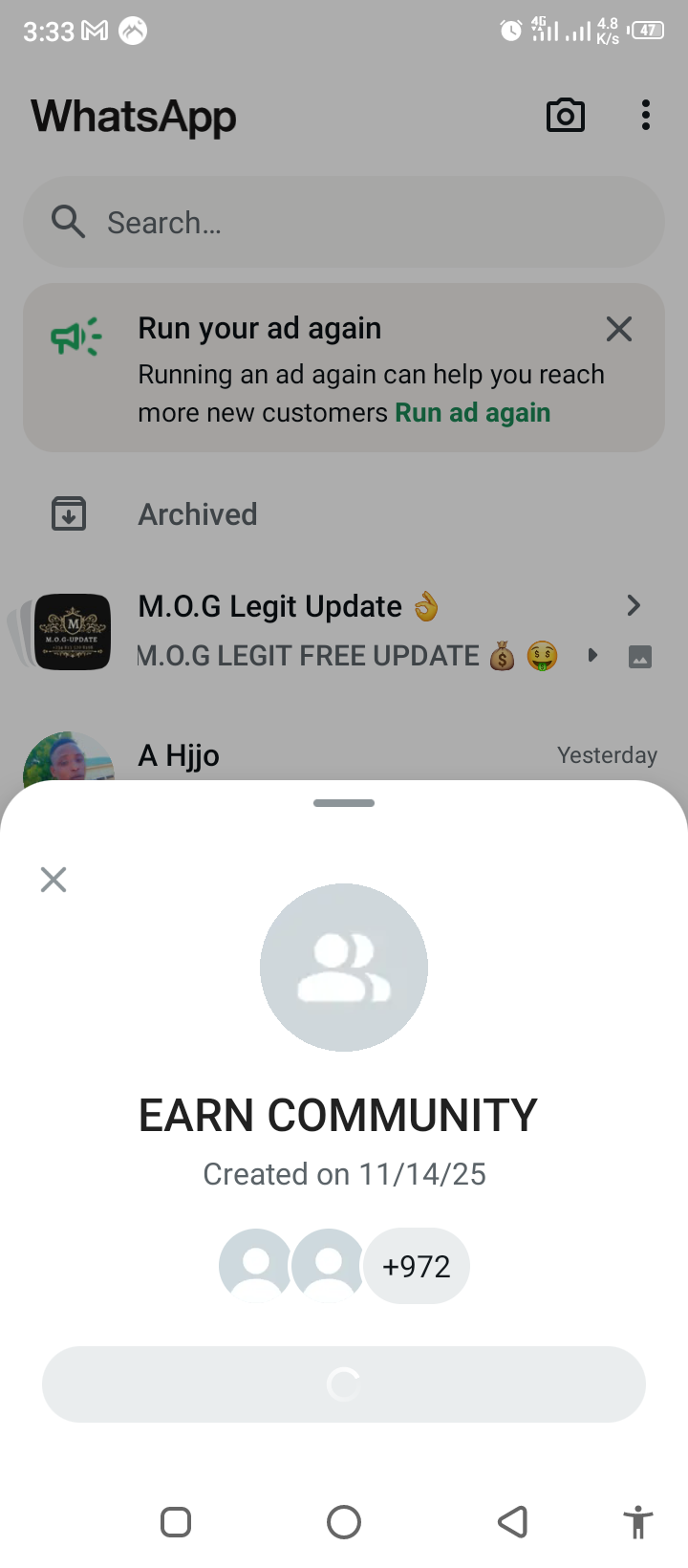Open the Archived chats
The width and height of the screenshot is (688, 1568).
tap(198, 514)
